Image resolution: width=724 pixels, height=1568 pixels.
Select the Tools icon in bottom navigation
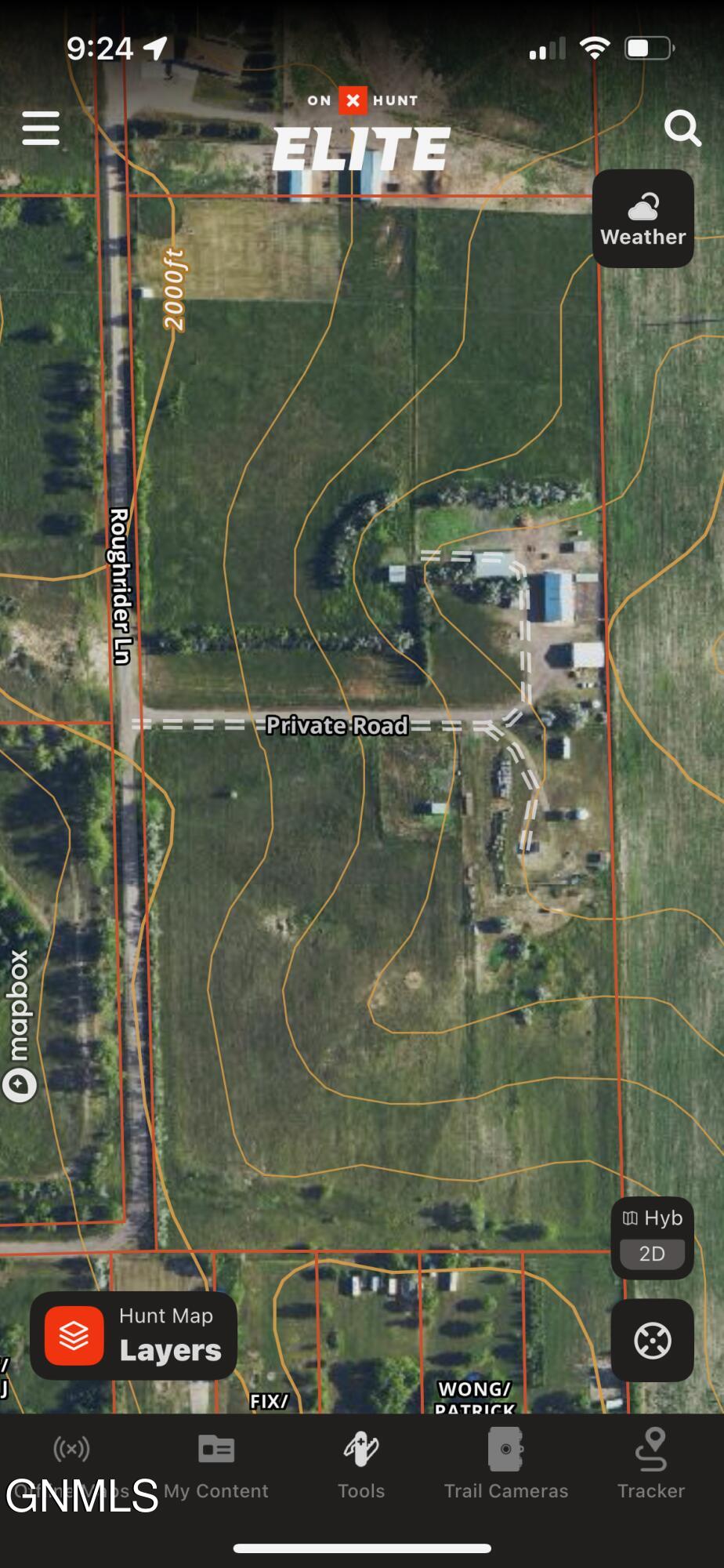click(362, 1463)
